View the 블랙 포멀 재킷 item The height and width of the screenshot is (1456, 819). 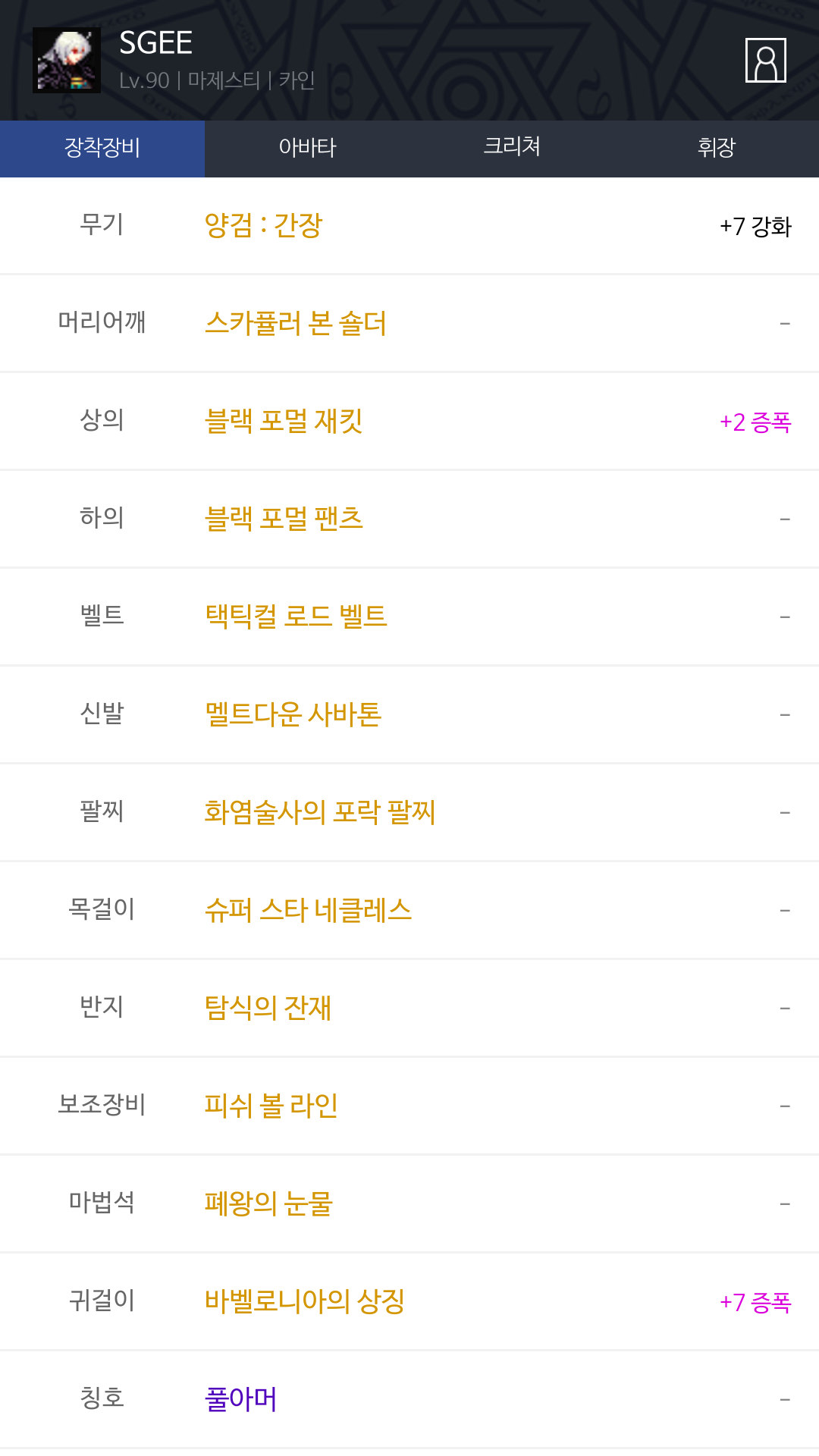click(x=284, y=421)
